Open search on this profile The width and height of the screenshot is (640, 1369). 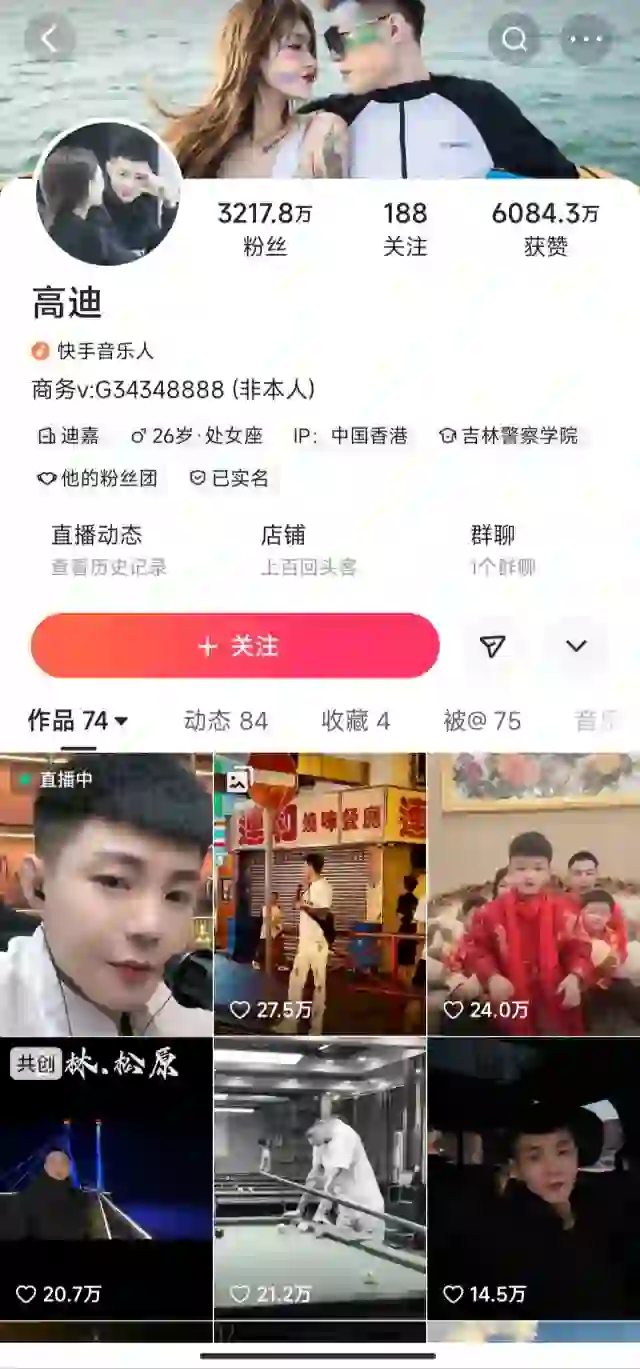click(x=514, y=39)
